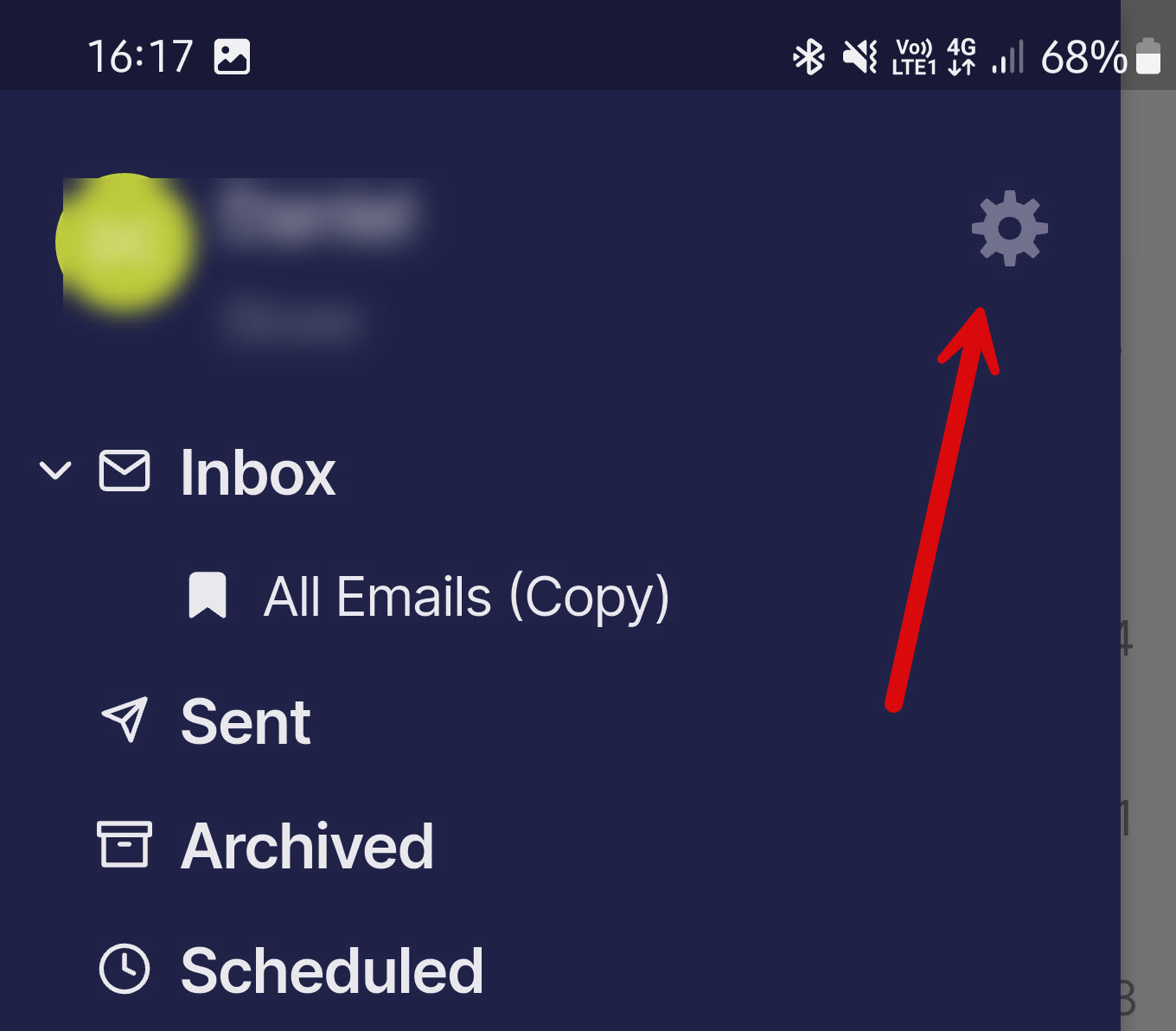View Archived emails
The height and width of the screenshot is (1031, 1176).
pyautogui.click(x=306, y=846)
